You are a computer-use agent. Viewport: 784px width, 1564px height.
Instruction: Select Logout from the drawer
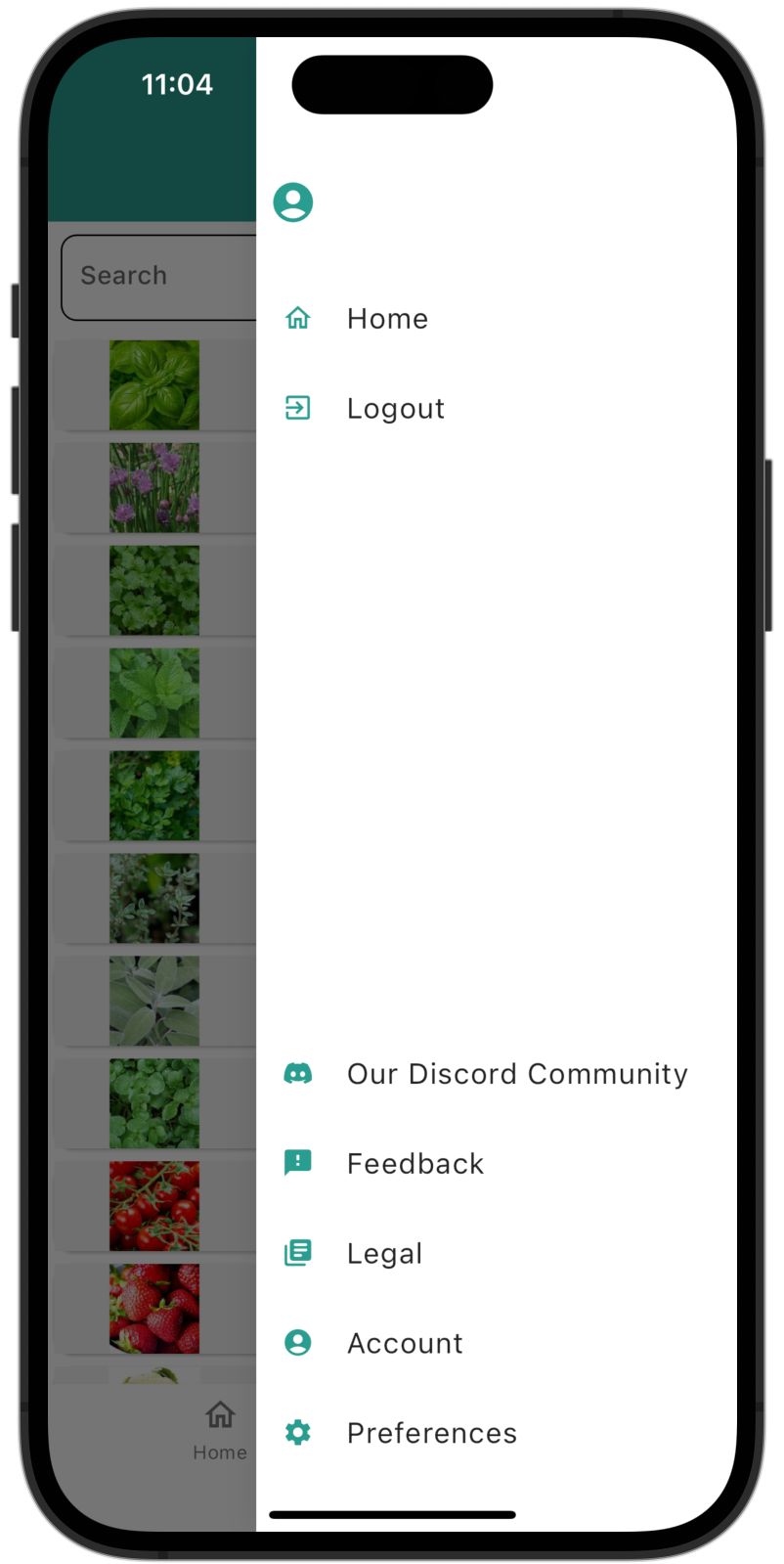[x=395, y=409]
